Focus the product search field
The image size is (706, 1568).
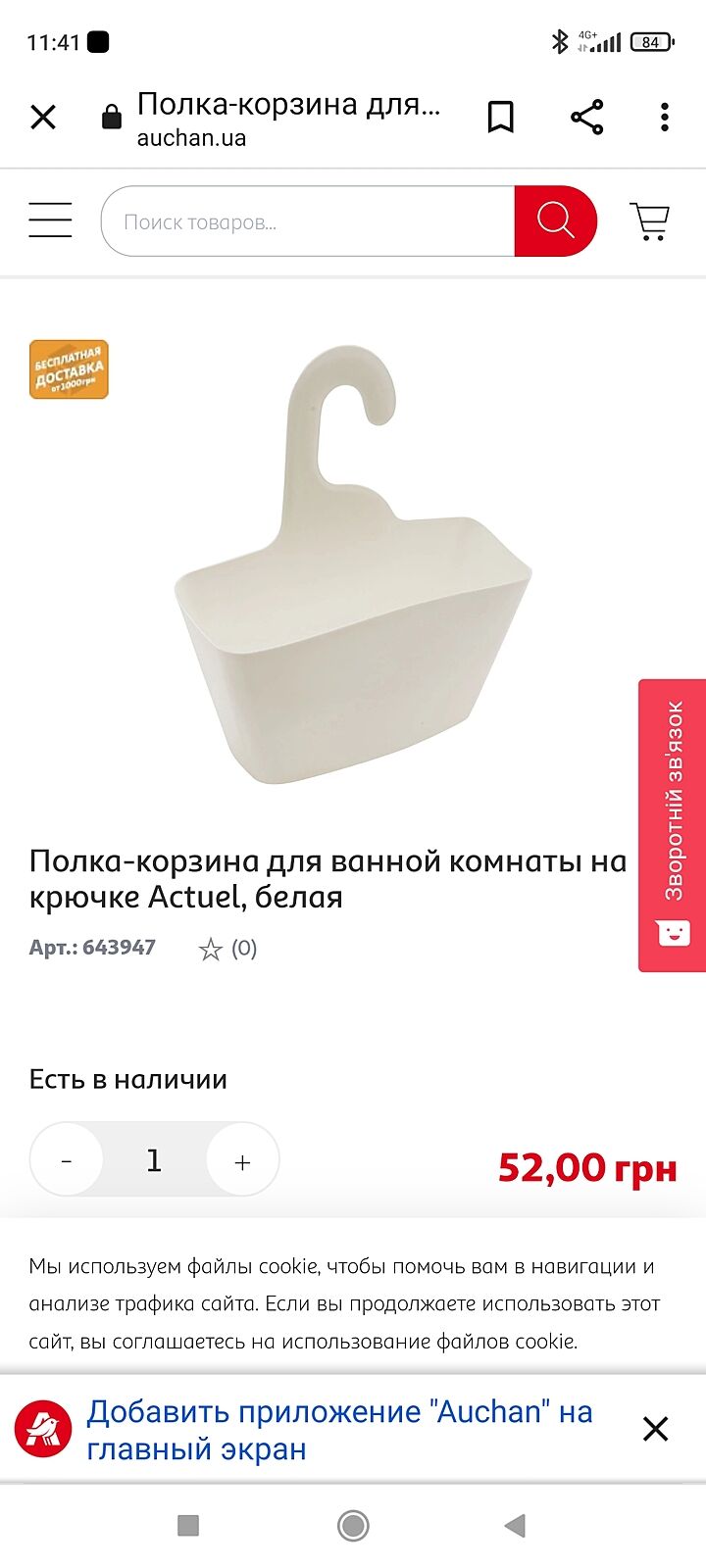click(x=308, y=221)
